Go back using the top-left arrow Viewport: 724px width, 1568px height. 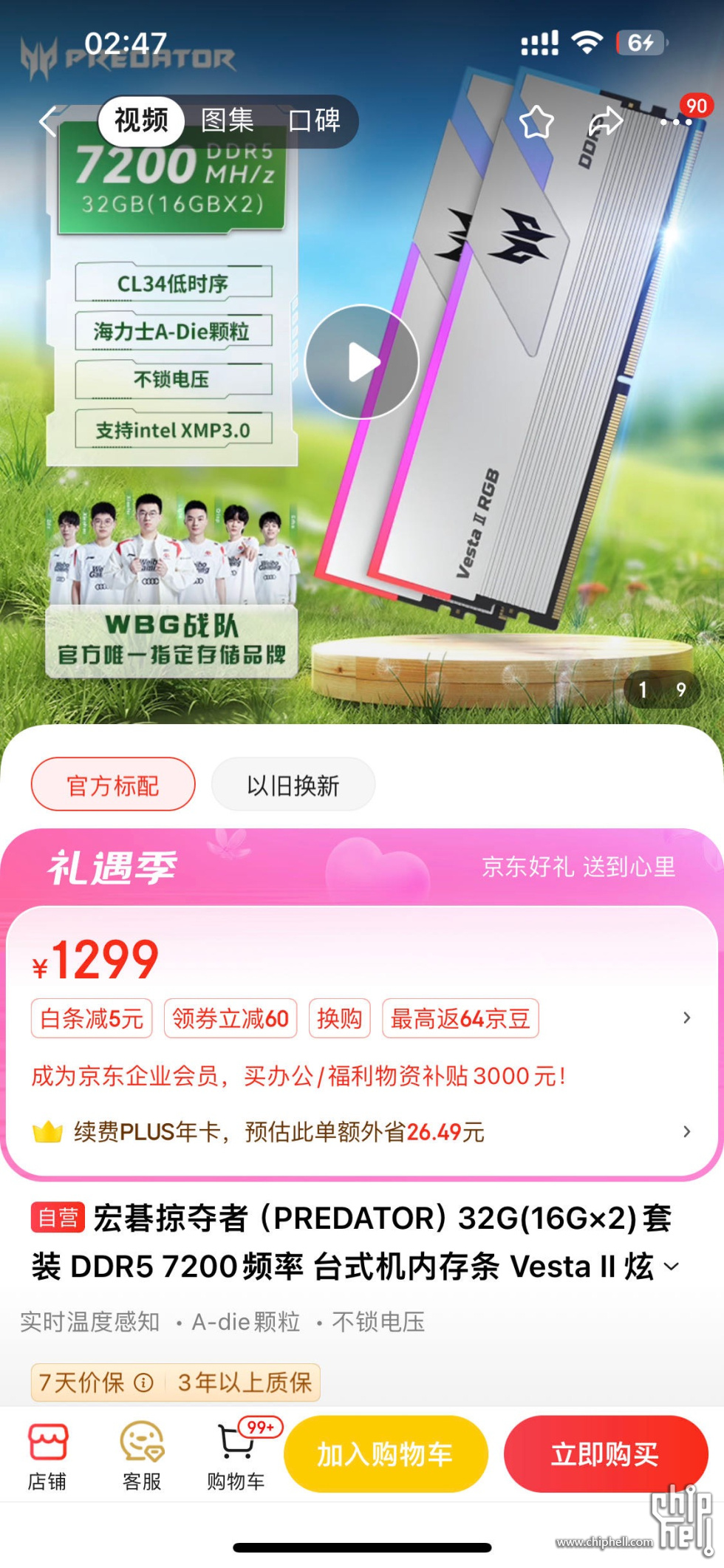(49, 122)
